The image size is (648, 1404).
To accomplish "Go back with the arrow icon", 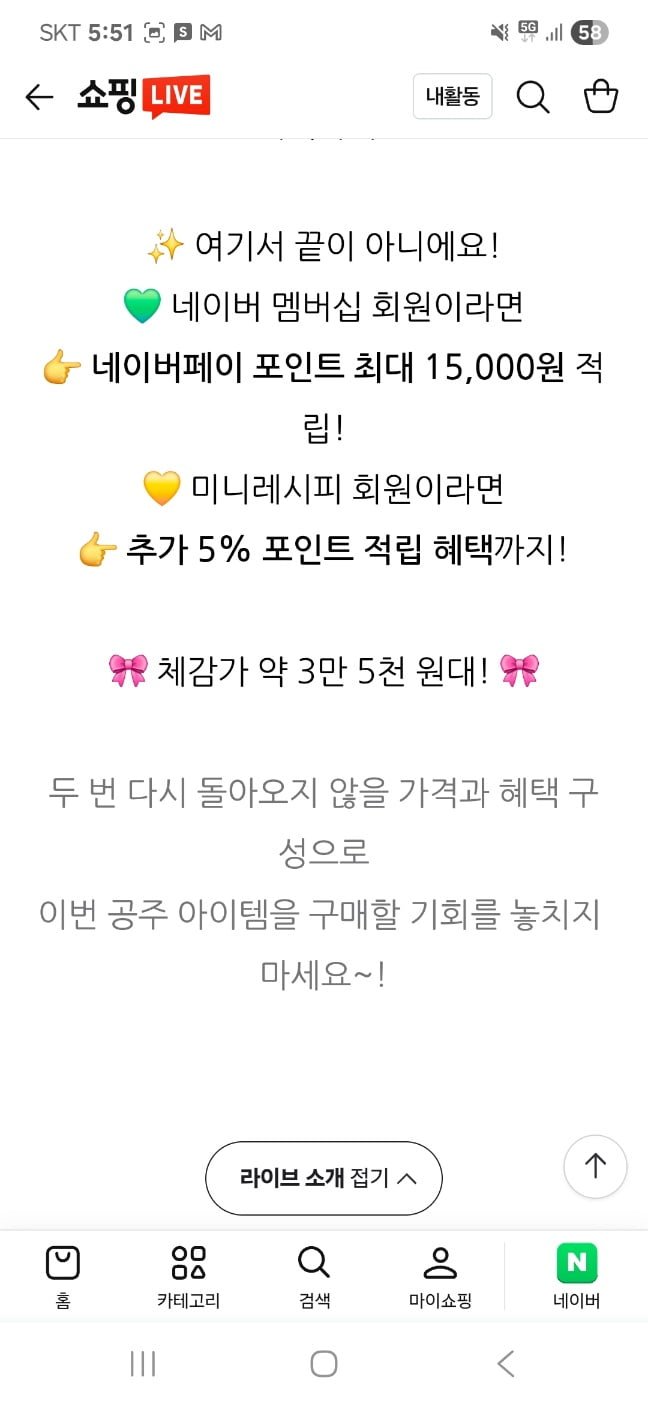I will click(39, 97).
